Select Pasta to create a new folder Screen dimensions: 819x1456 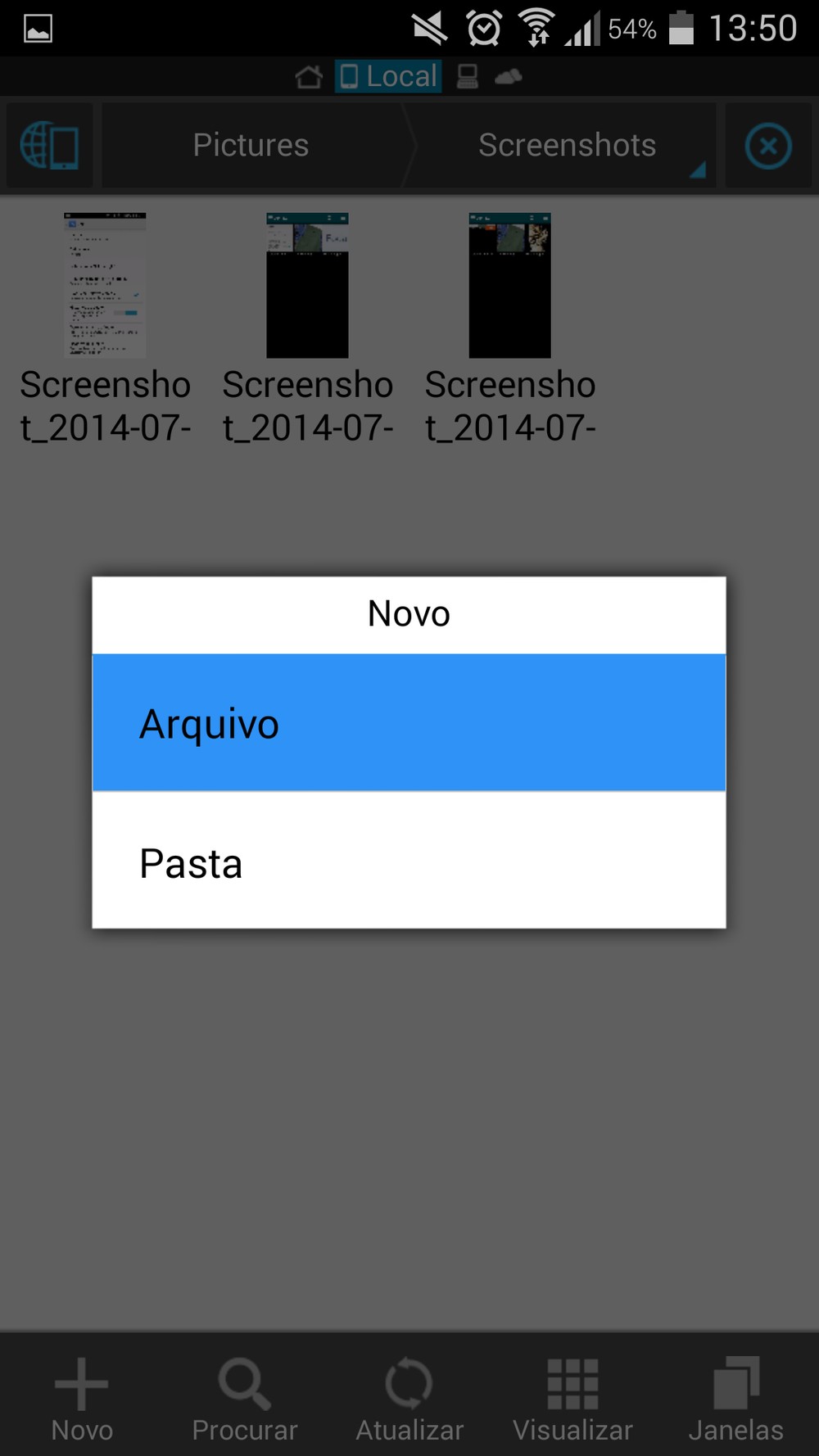(408, 861)
